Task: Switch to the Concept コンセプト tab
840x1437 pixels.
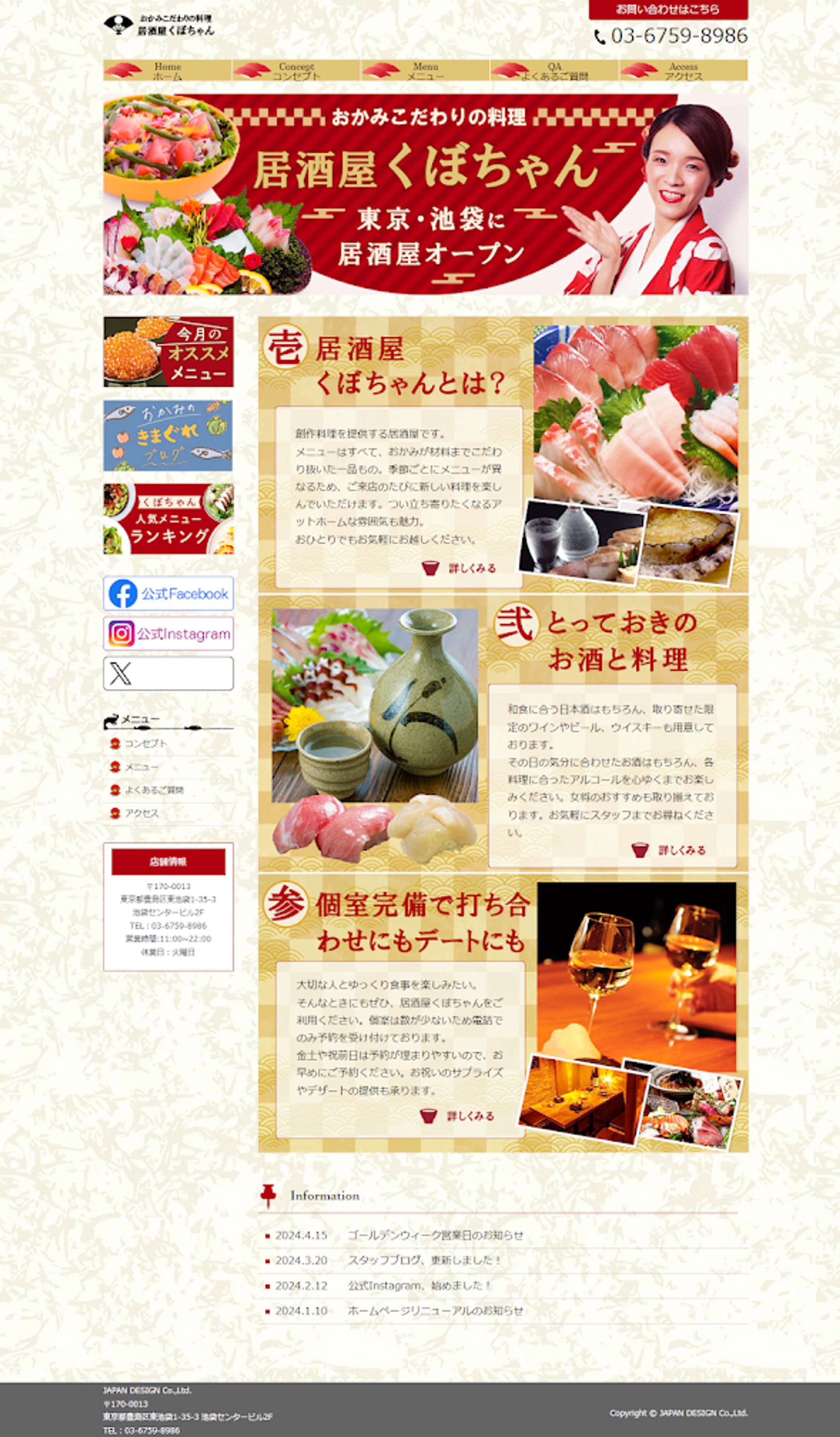Action: [x=296, y=71]
